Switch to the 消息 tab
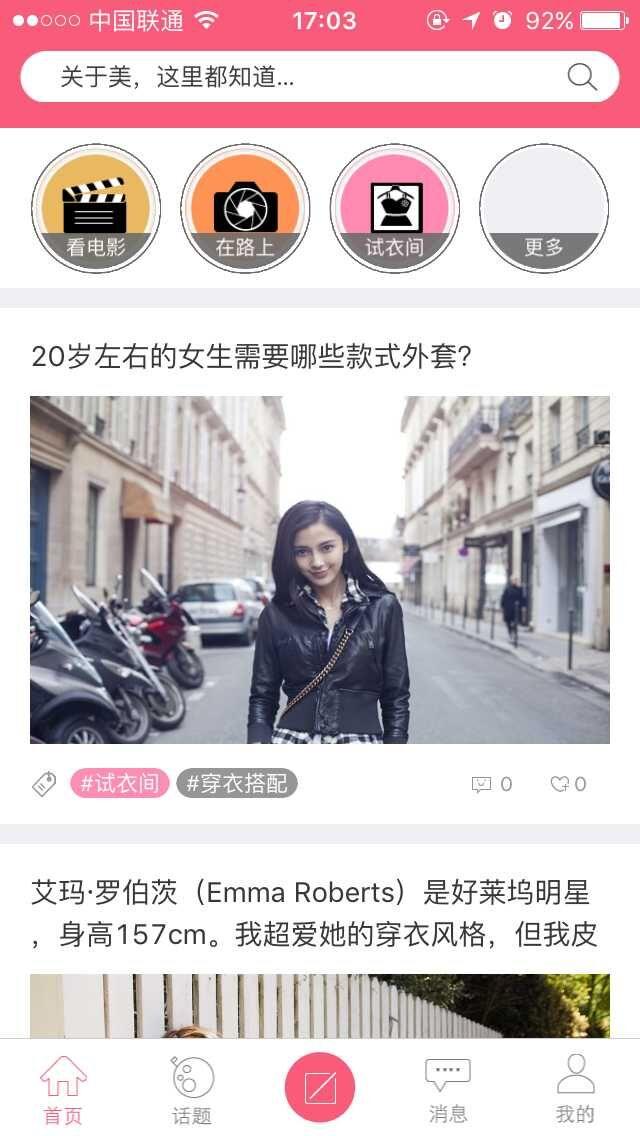The width and height of the screenshot is (640, 1136). 447,1090
